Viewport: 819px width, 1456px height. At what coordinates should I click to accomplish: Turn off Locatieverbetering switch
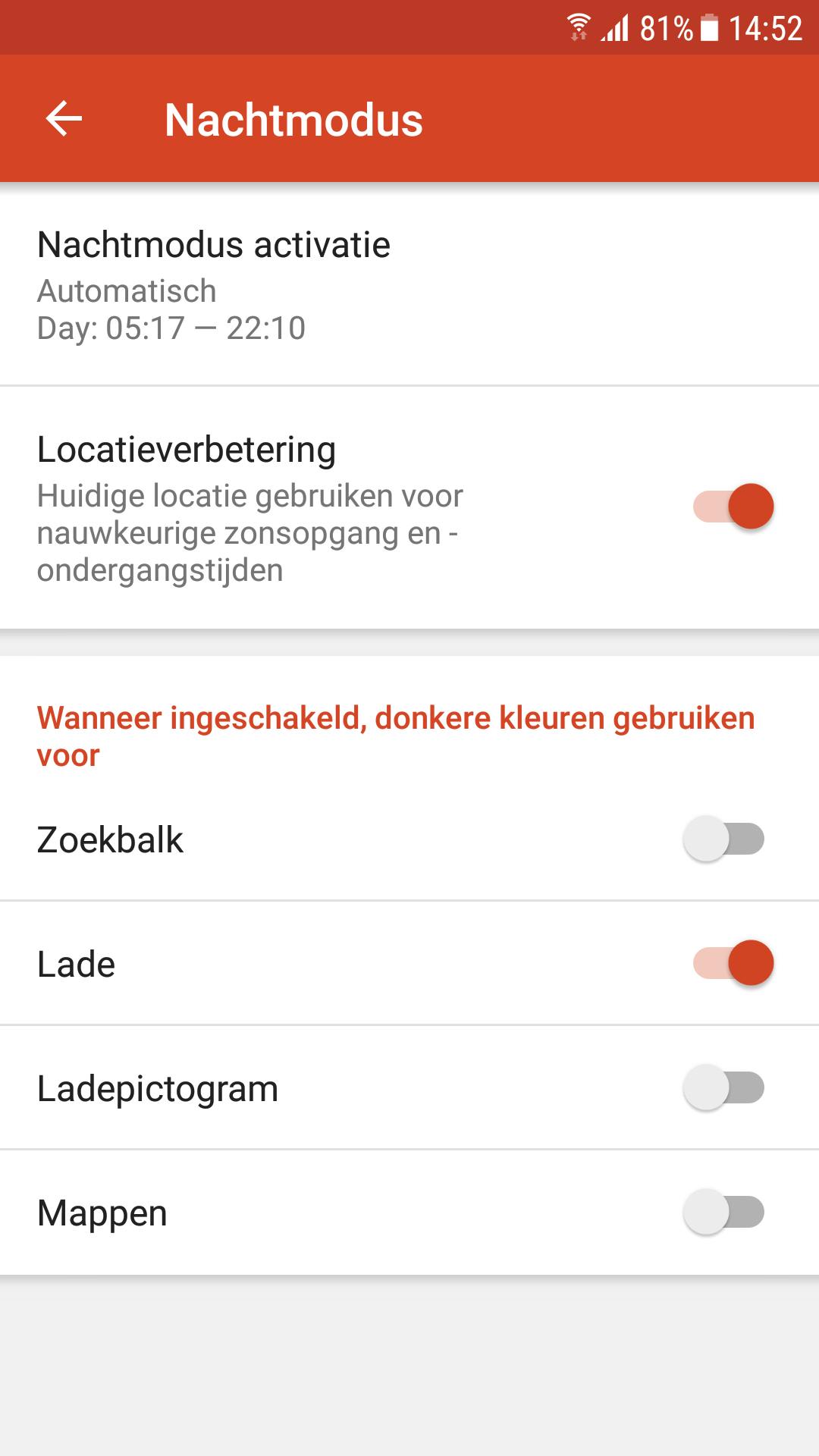[x=733, y=507]
